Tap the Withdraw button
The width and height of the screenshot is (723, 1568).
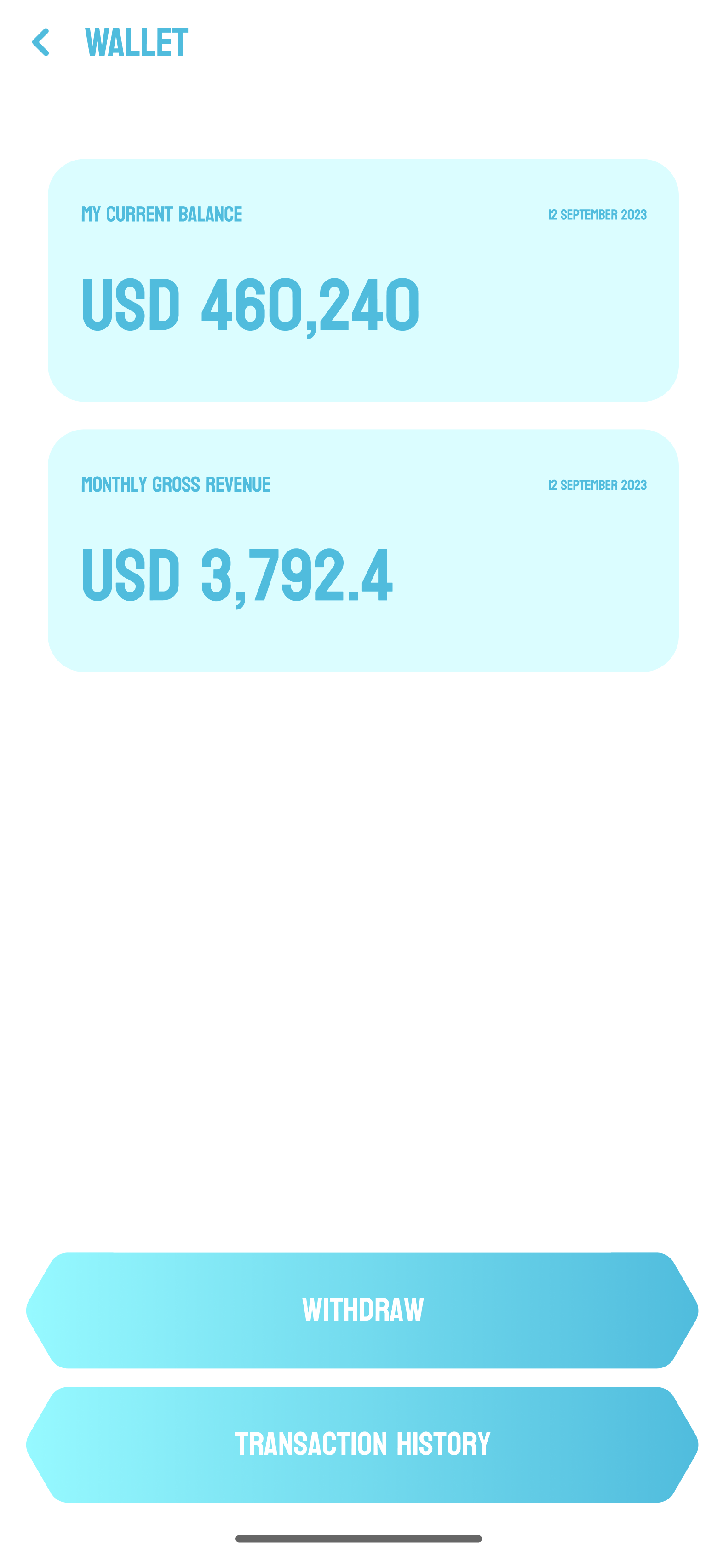click(x=362, y=1310)
